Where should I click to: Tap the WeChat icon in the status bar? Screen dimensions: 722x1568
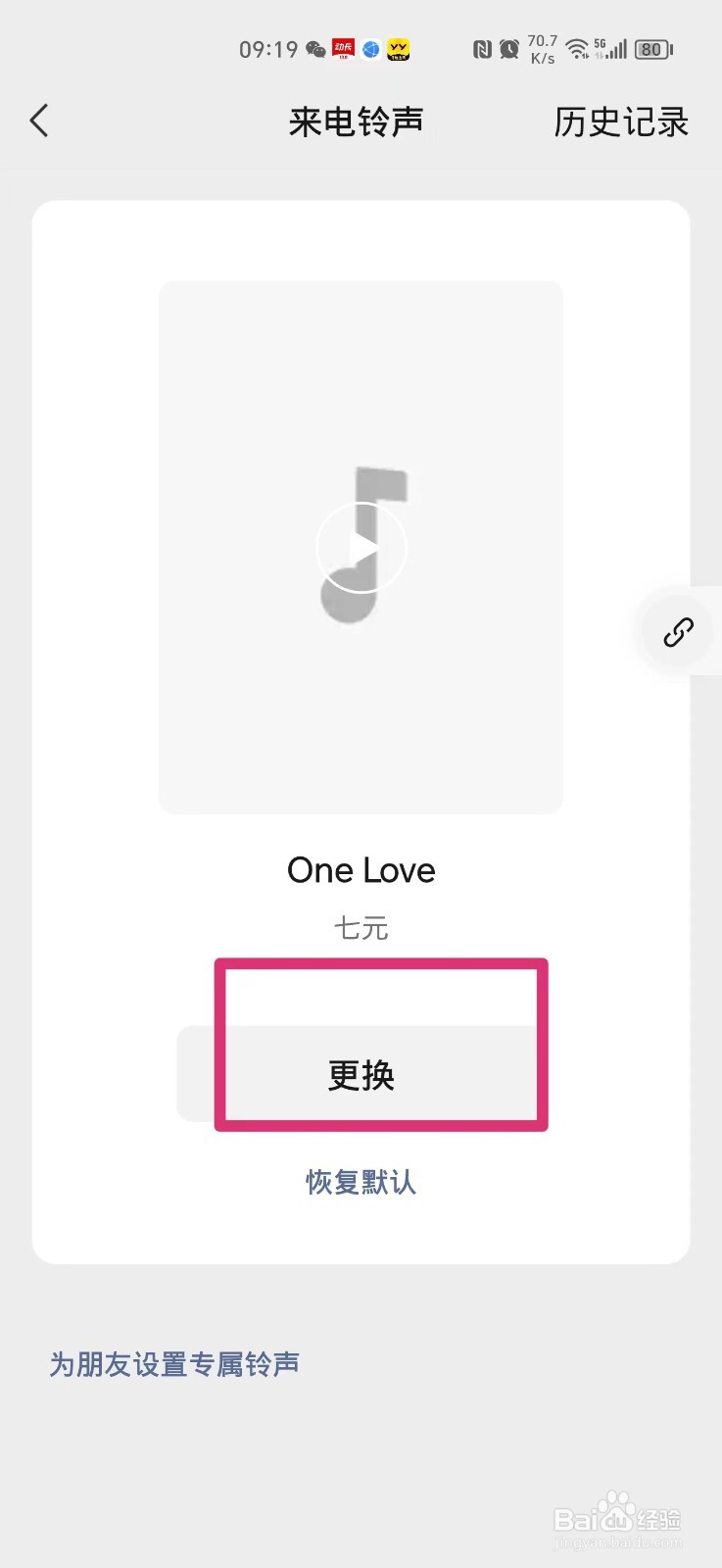coord(314,49)
